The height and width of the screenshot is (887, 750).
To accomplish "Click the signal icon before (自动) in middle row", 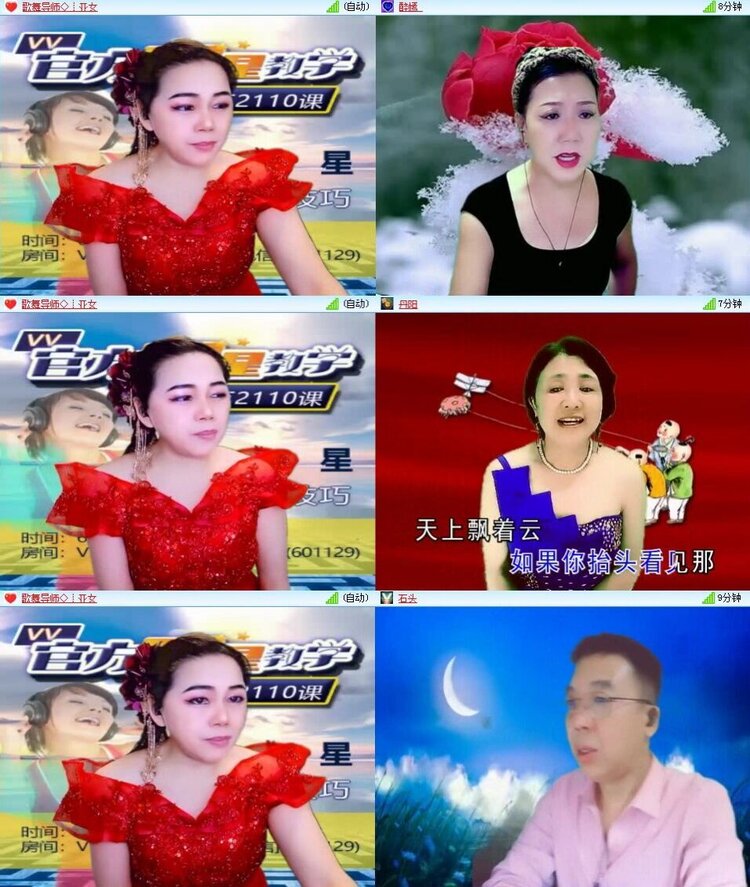I will [333, 301].
